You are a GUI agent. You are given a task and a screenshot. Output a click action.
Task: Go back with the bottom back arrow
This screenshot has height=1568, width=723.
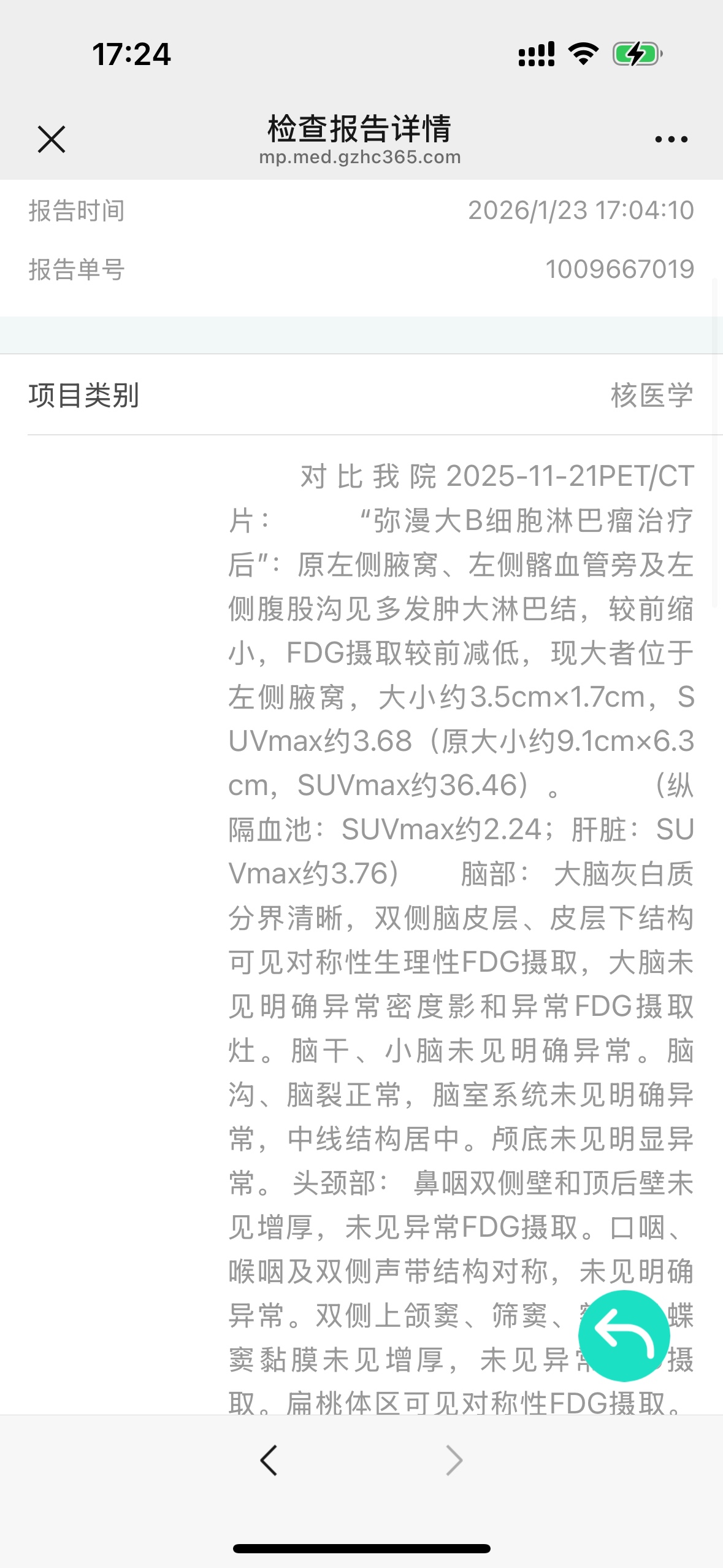point(269,1460)
